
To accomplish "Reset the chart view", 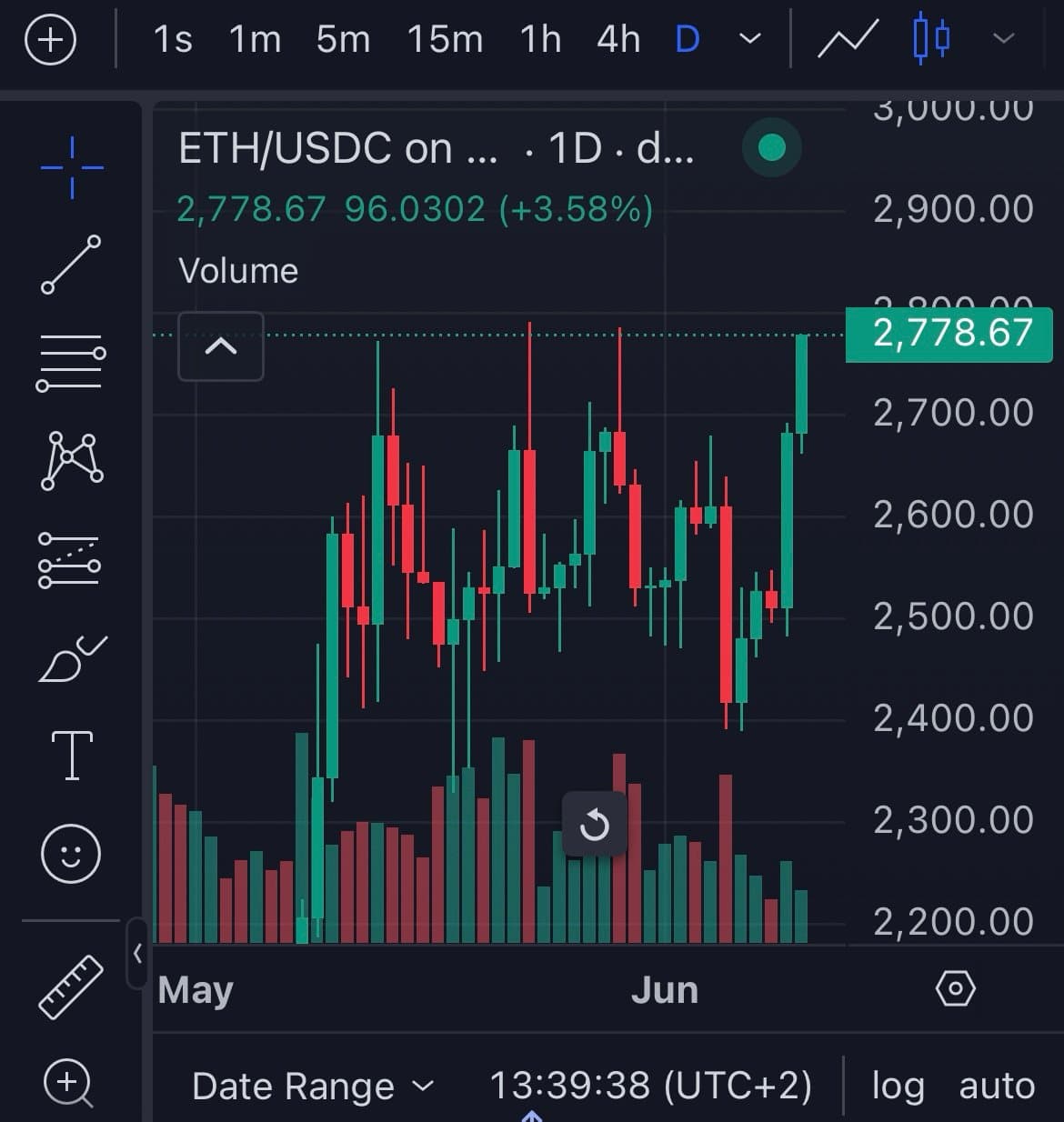I will pos(594,825).
